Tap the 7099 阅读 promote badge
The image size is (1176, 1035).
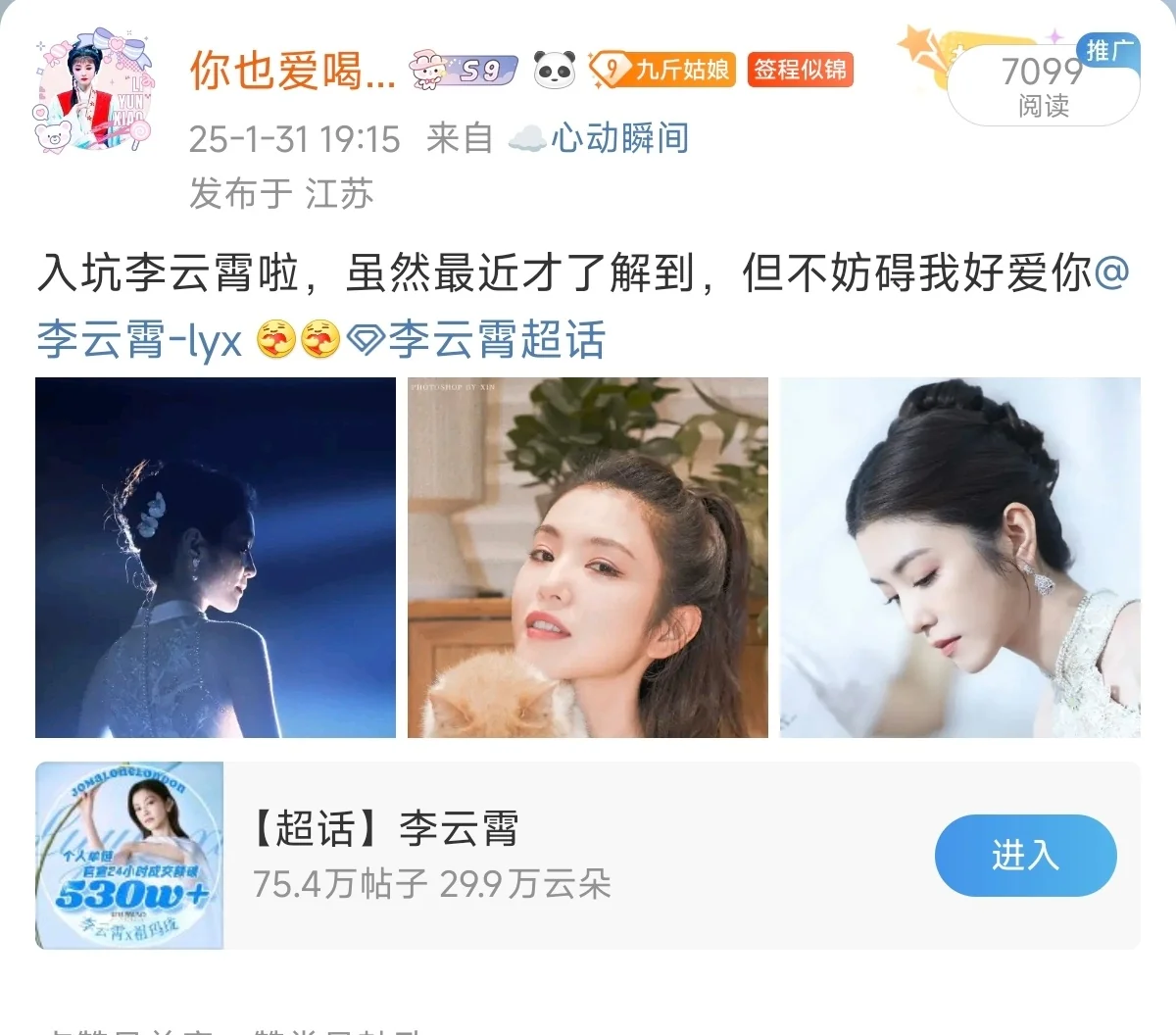point(1043,84)
